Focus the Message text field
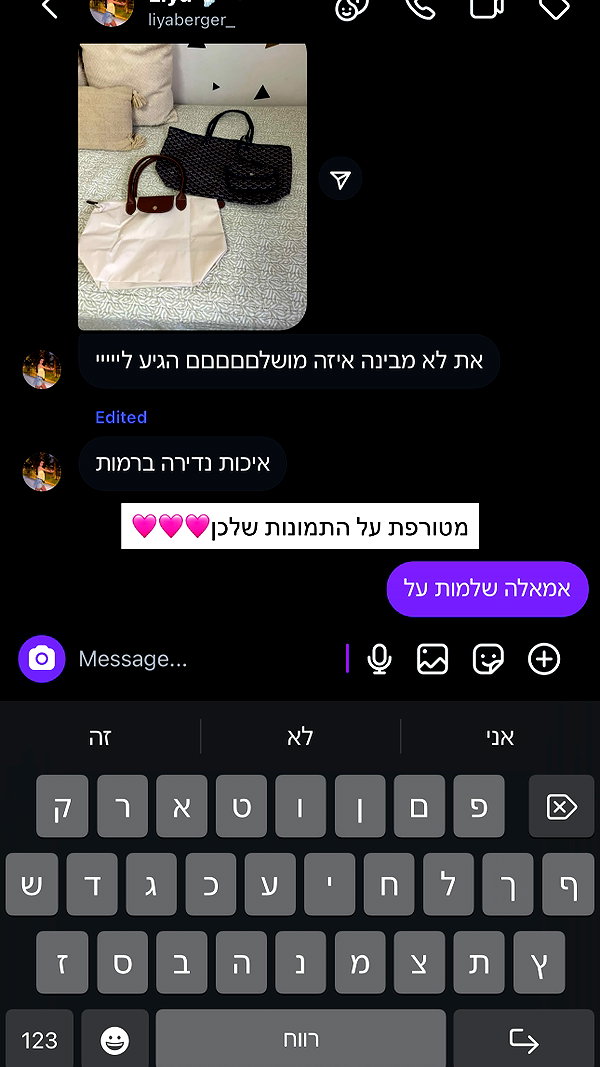600x1067 pixels. (x=207, y=659)
